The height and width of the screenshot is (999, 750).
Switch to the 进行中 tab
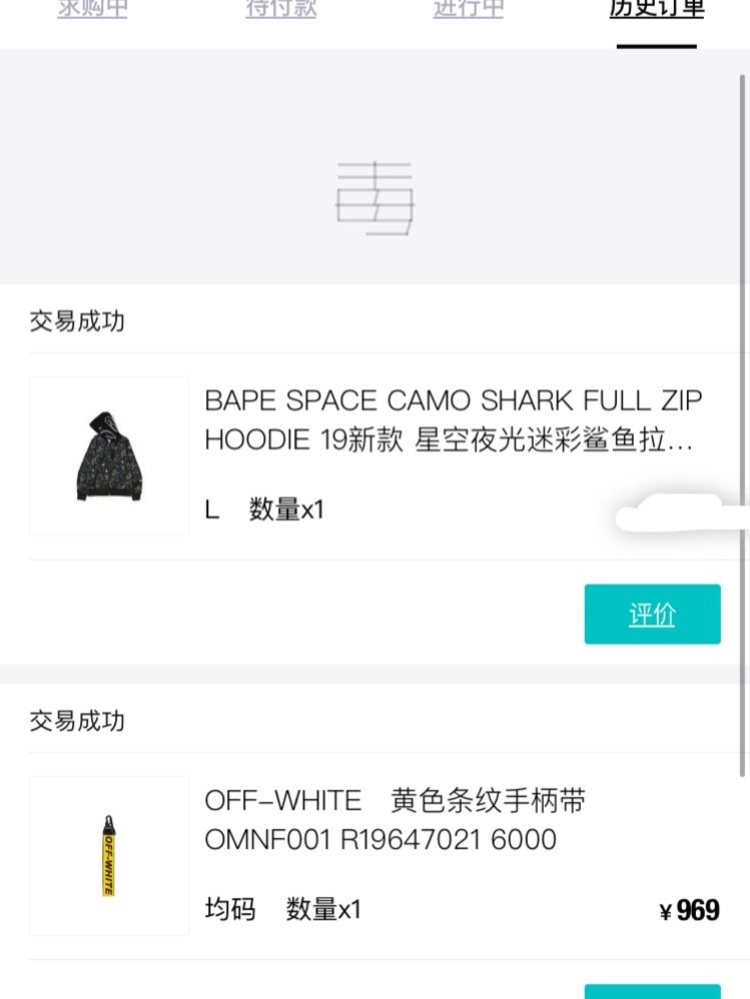click(x=468, y=10)
